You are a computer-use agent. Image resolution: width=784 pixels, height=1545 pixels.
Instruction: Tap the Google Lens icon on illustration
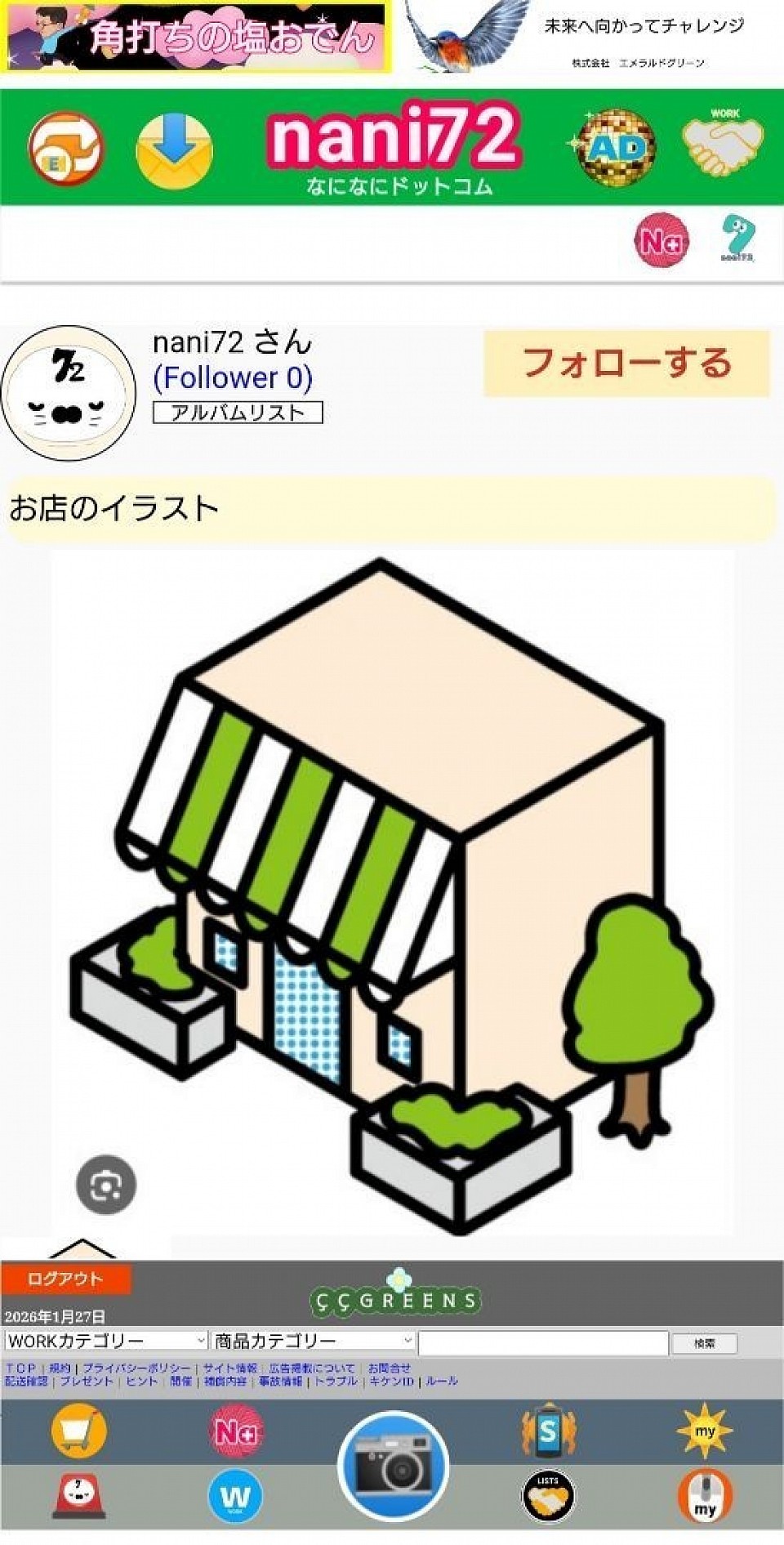[x=106, y=1185]
